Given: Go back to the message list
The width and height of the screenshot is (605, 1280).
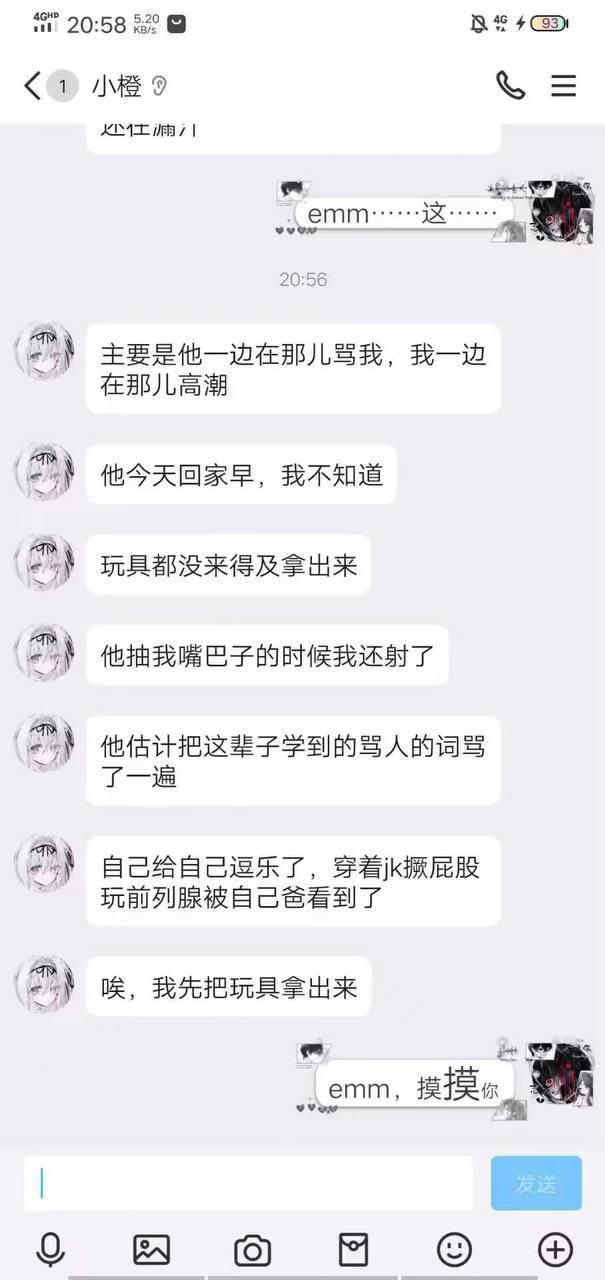Looking at the screenshot, I should [x=34, y=86].
